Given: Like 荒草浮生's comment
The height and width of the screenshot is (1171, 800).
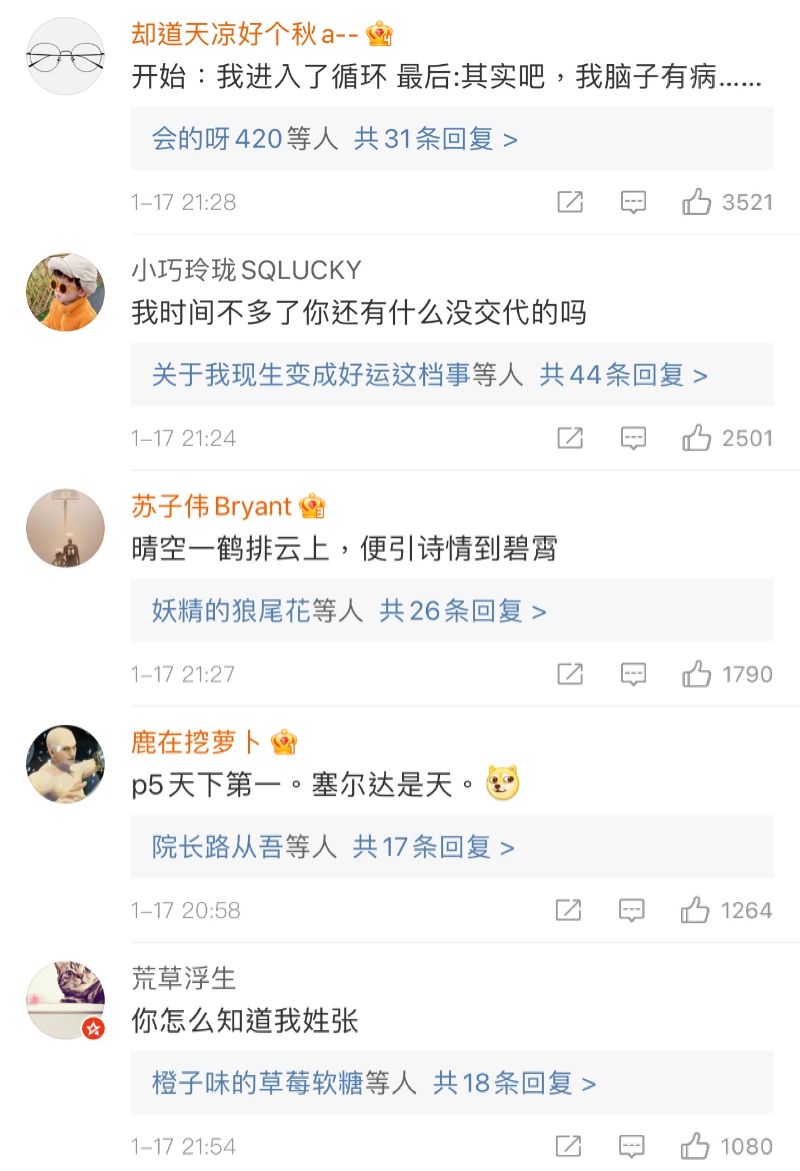Looking at the screenshot, I should [x=697, y=1146].
